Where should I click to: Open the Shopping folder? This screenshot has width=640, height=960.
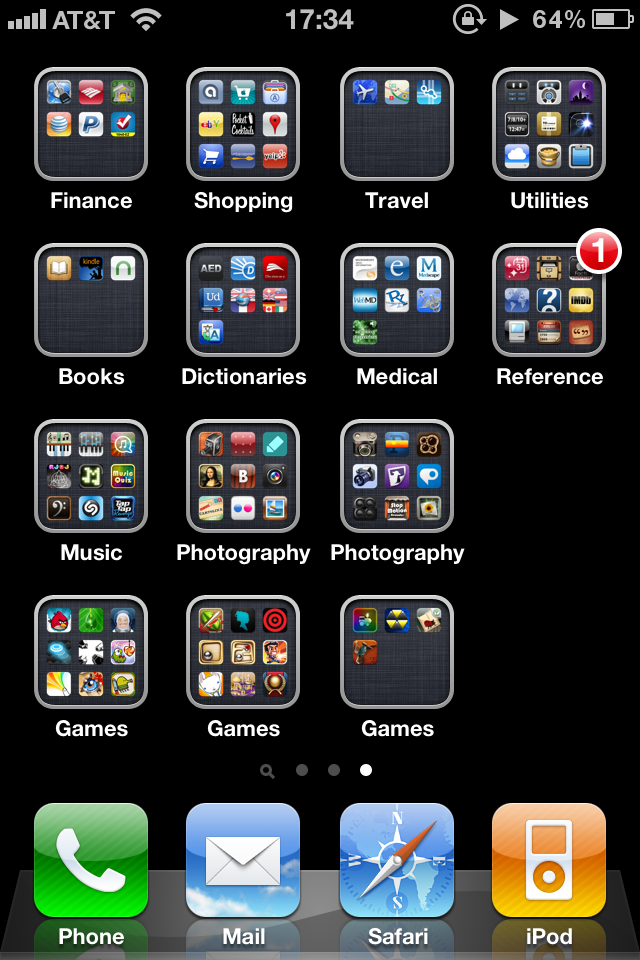coord(243,124)
